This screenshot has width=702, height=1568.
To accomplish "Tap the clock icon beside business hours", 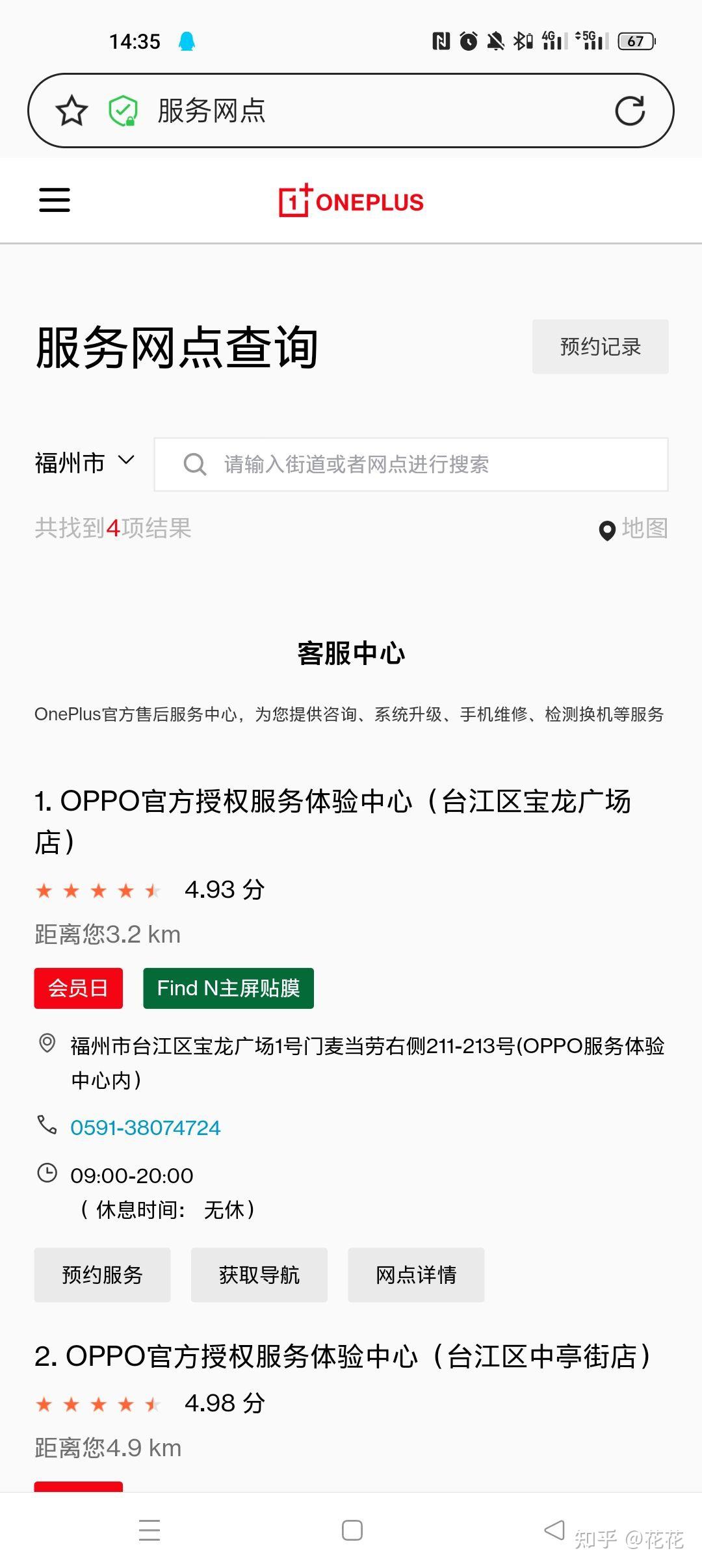I will pyautogui.click(x=45, y=1174).
